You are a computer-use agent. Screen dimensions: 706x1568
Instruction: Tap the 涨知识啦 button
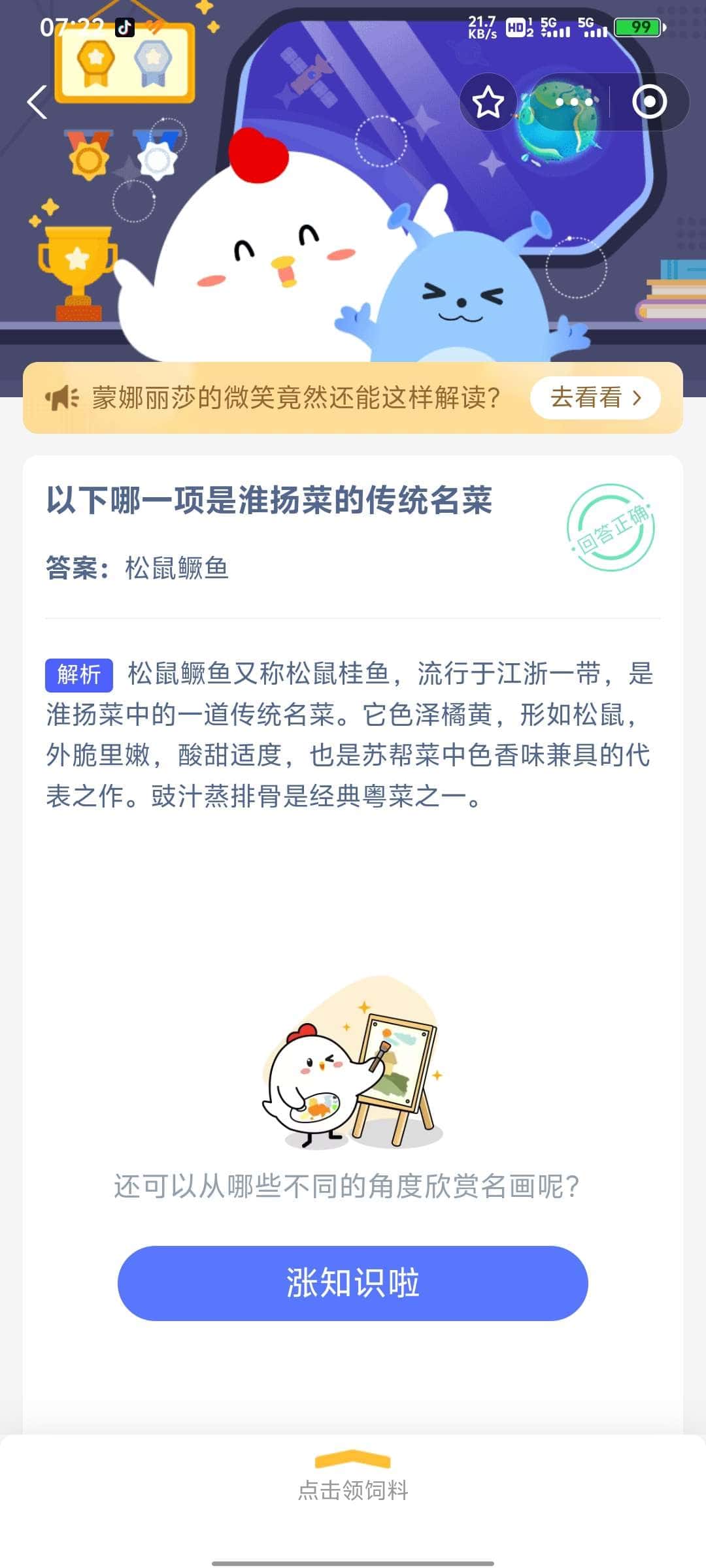click(x=353, y=1283)
